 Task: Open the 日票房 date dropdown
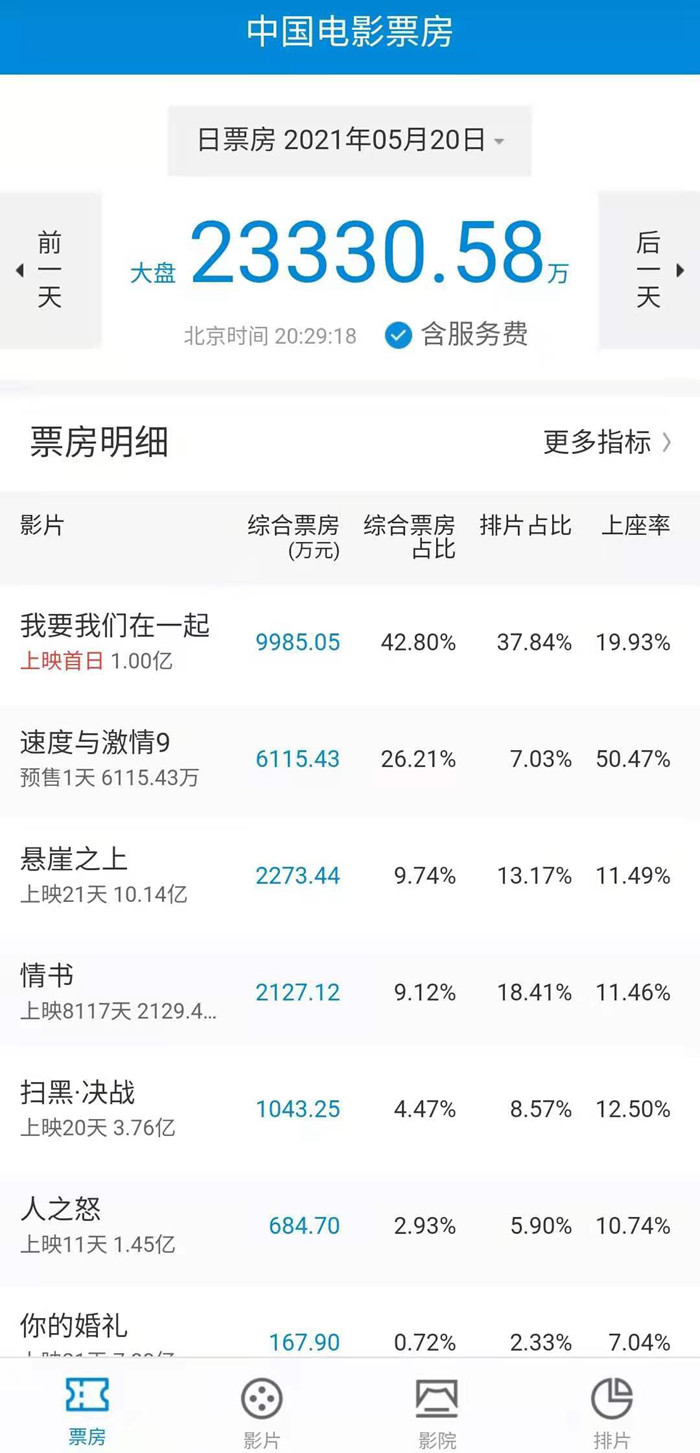[x=349, y=140]
